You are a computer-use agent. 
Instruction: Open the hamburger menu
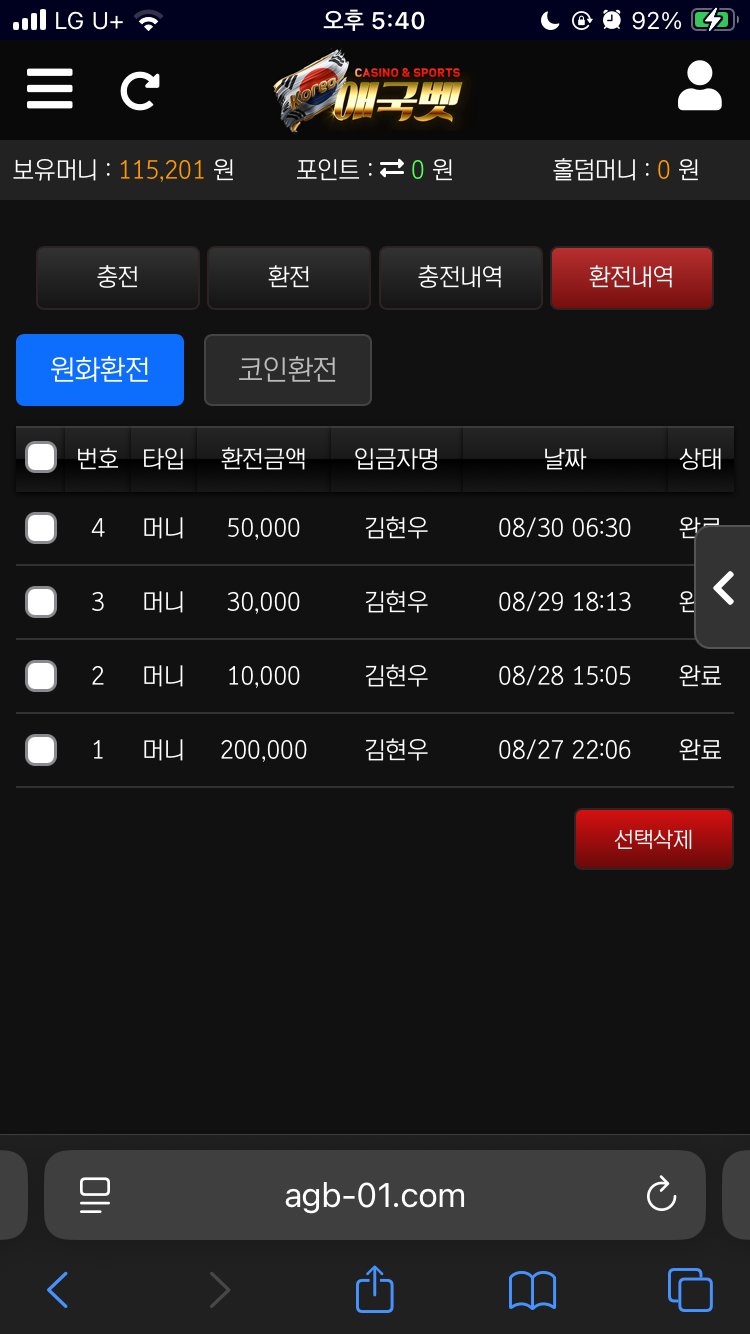50,90
